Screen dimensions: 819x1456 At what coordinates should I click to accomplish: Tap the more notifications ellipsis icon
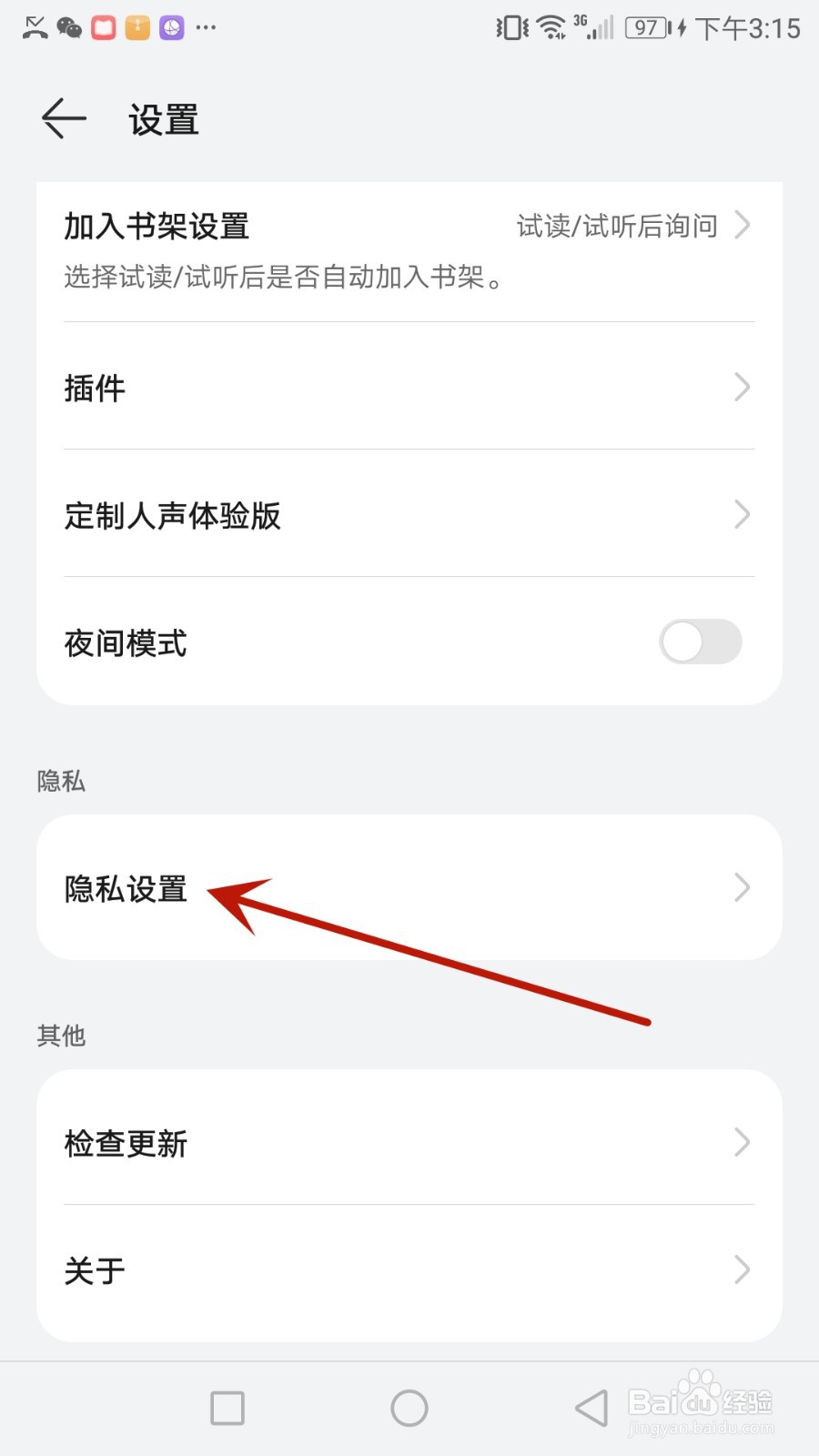click(207, 28)
